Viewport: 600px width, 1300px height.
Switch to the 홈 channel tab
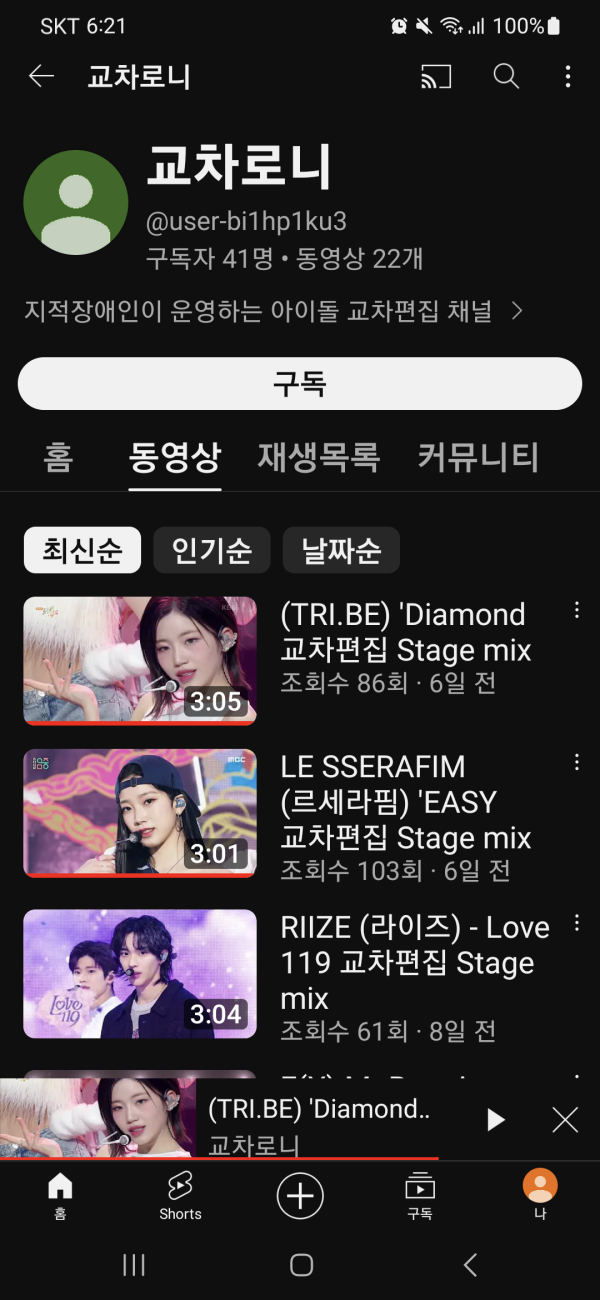(58, 457)
